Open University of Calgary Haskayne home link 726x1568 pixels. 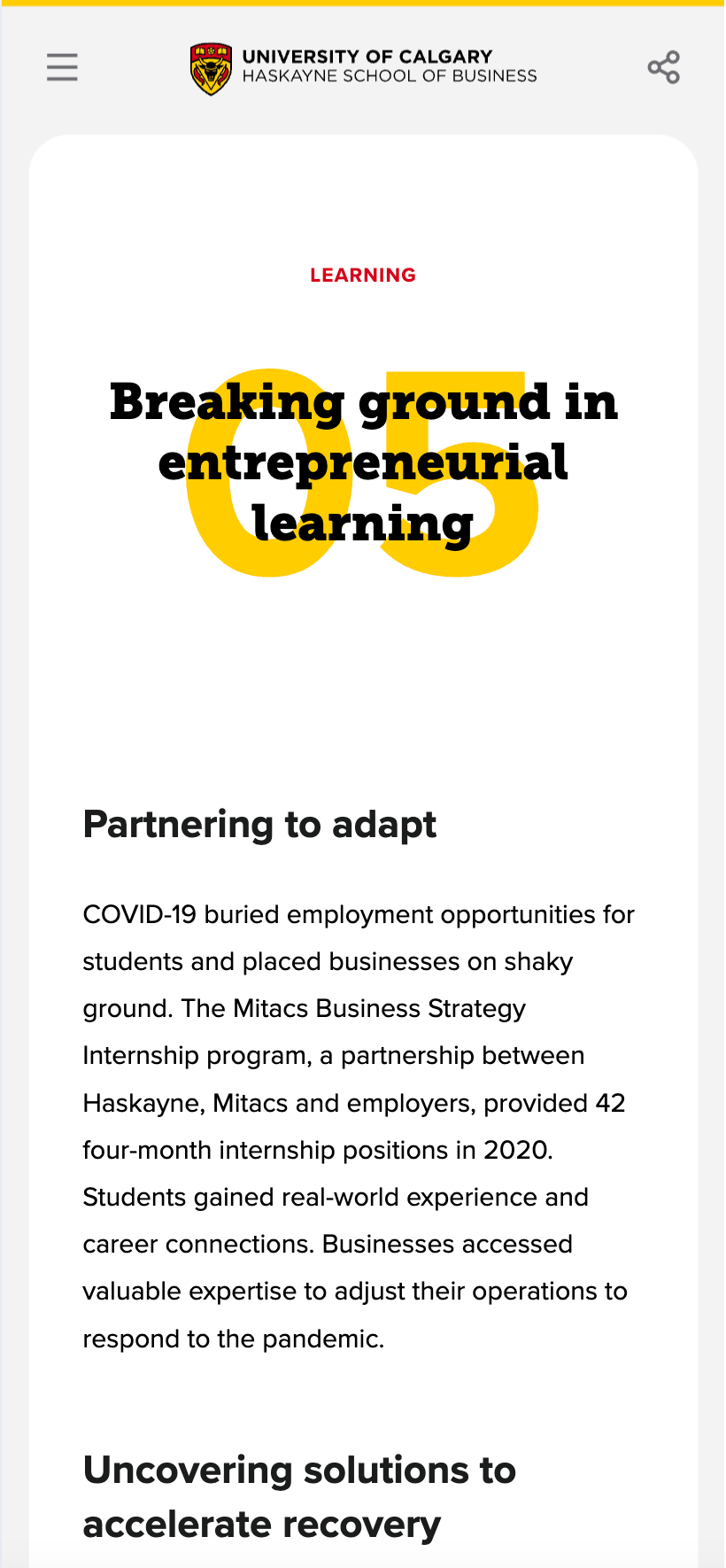click(363, 67)
